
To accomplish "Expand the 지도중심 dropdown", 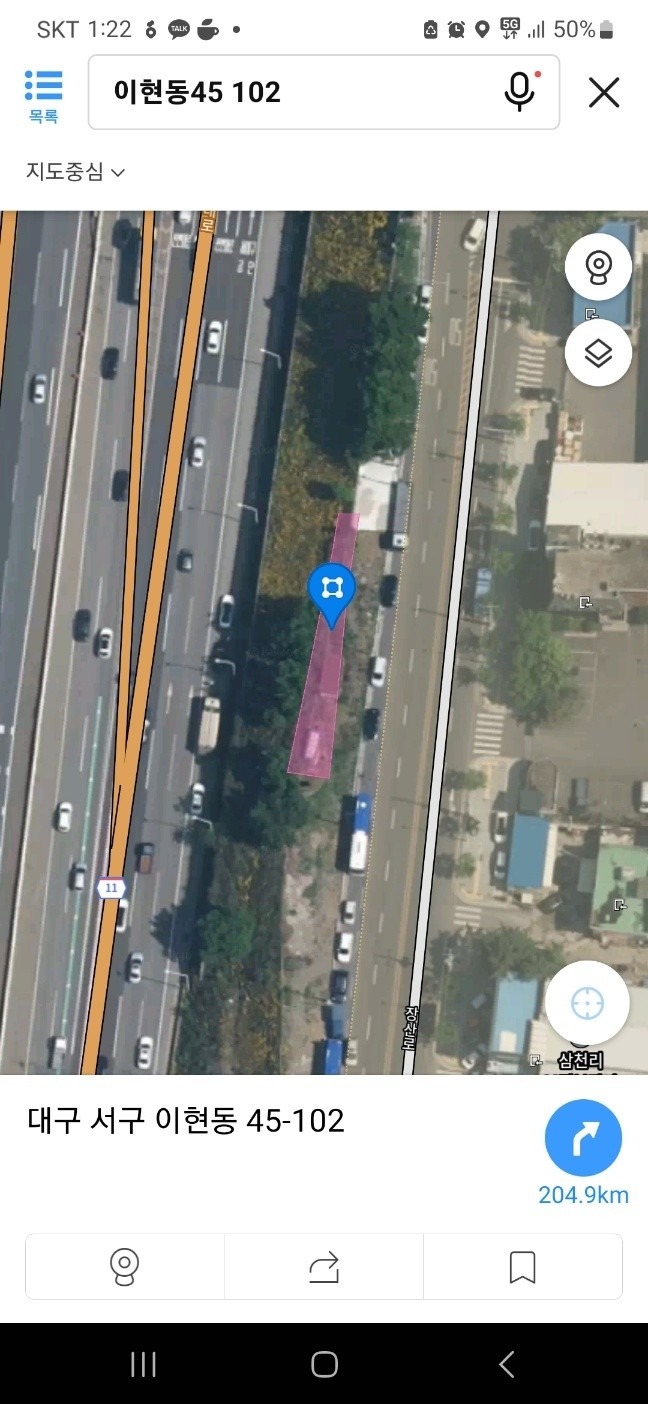I will [x=75, y=172].
